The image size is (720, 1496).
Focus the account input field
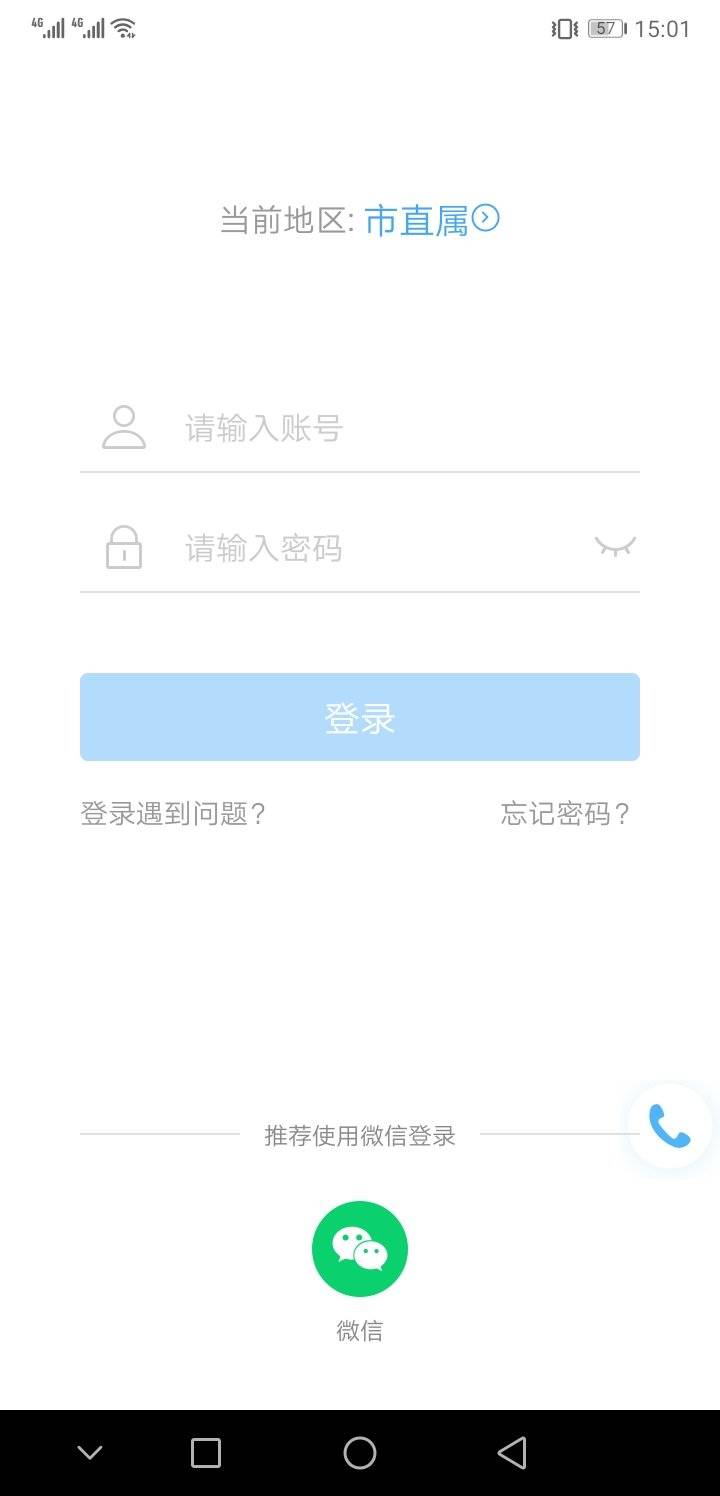click(x=400, y=429)
